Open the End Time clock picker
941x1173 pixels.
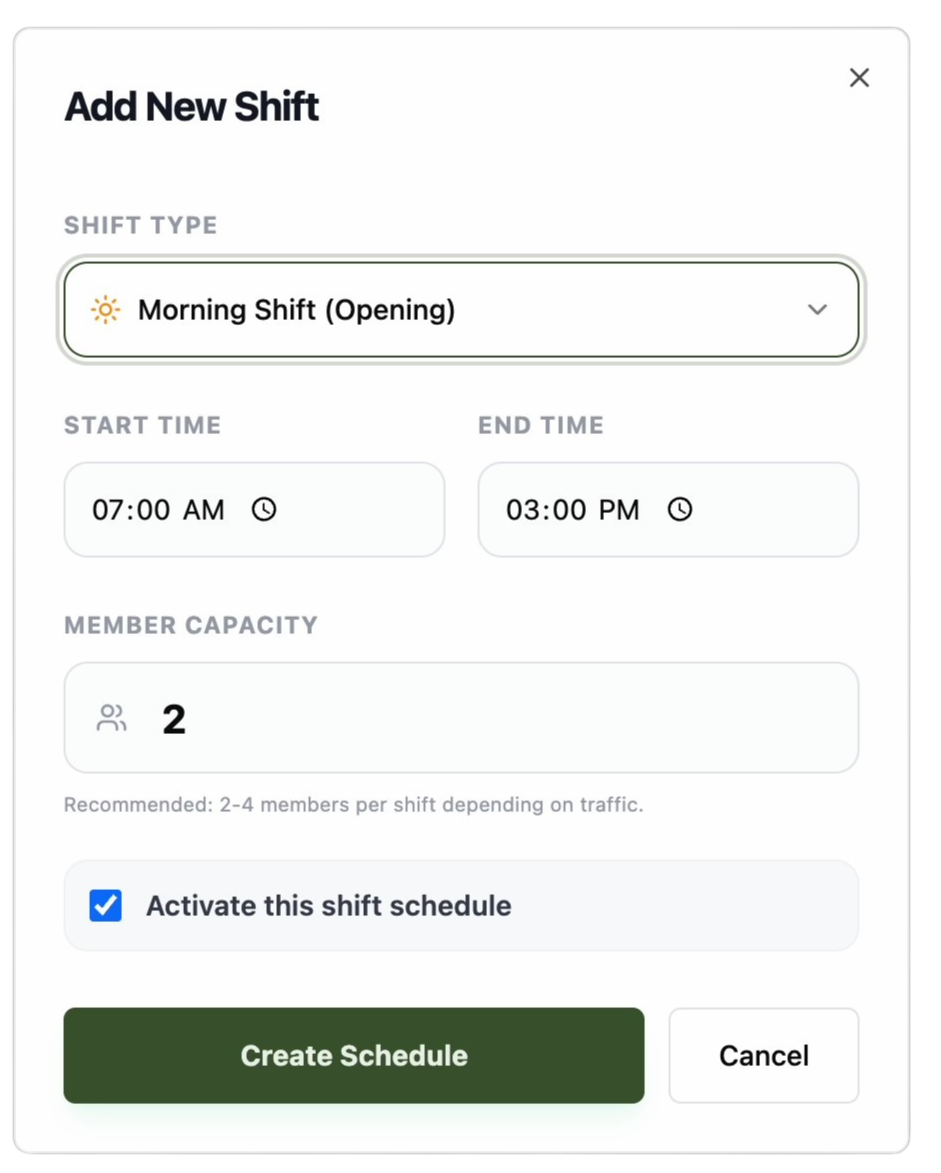(680, 510)
